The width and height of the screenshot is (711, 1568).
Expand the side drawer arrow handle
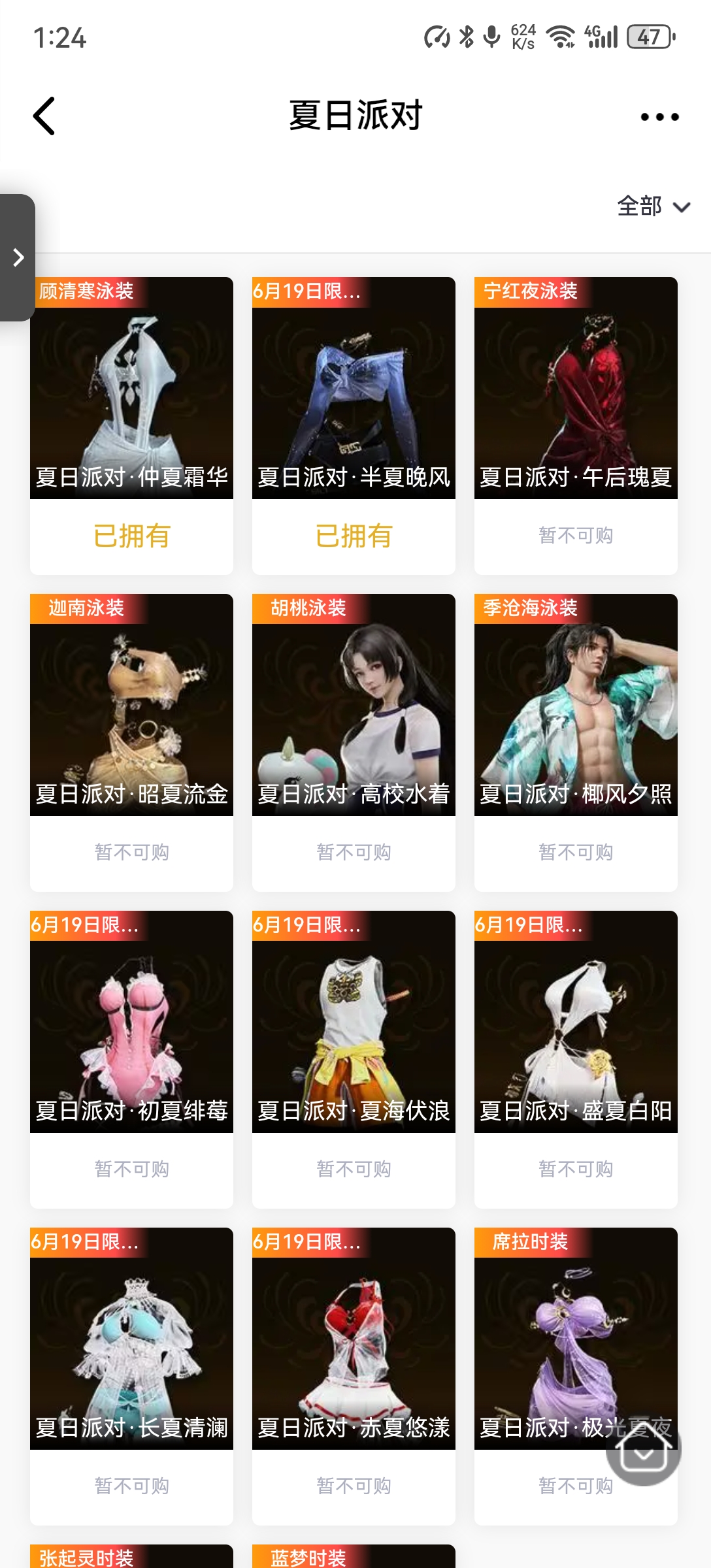tap(18, 257)
